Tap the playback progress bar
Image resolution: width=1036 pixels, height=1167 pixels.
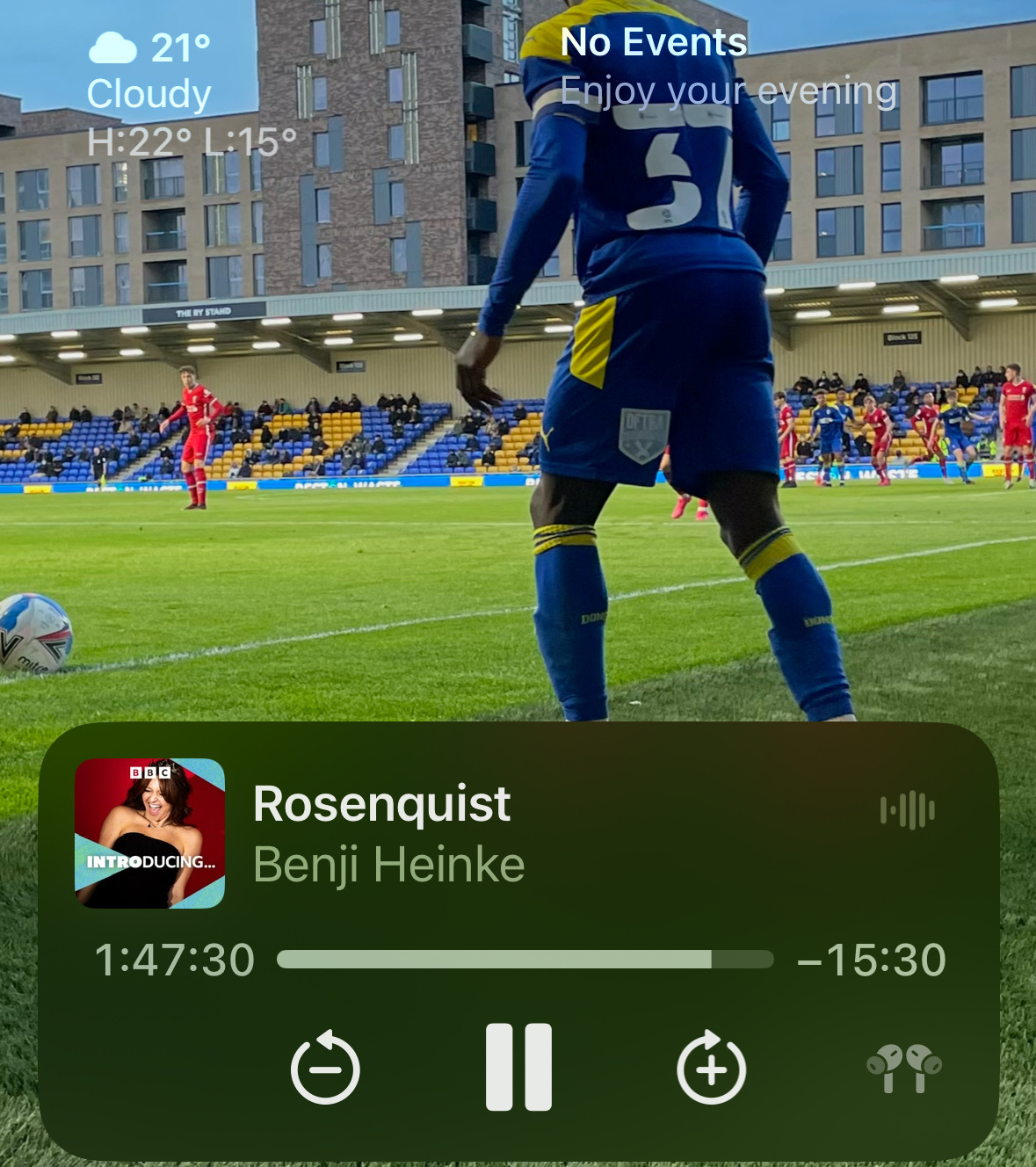[525, 959]
